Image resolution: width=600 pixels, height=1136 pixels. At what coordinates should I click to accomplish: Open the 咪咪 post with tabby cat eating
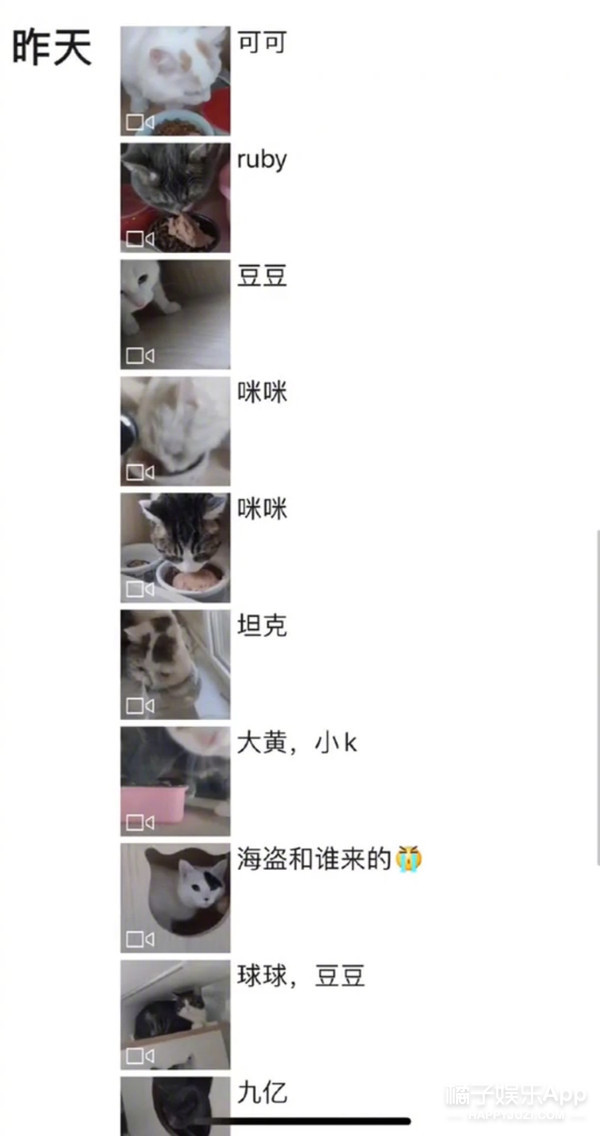[x=175, y=547]
